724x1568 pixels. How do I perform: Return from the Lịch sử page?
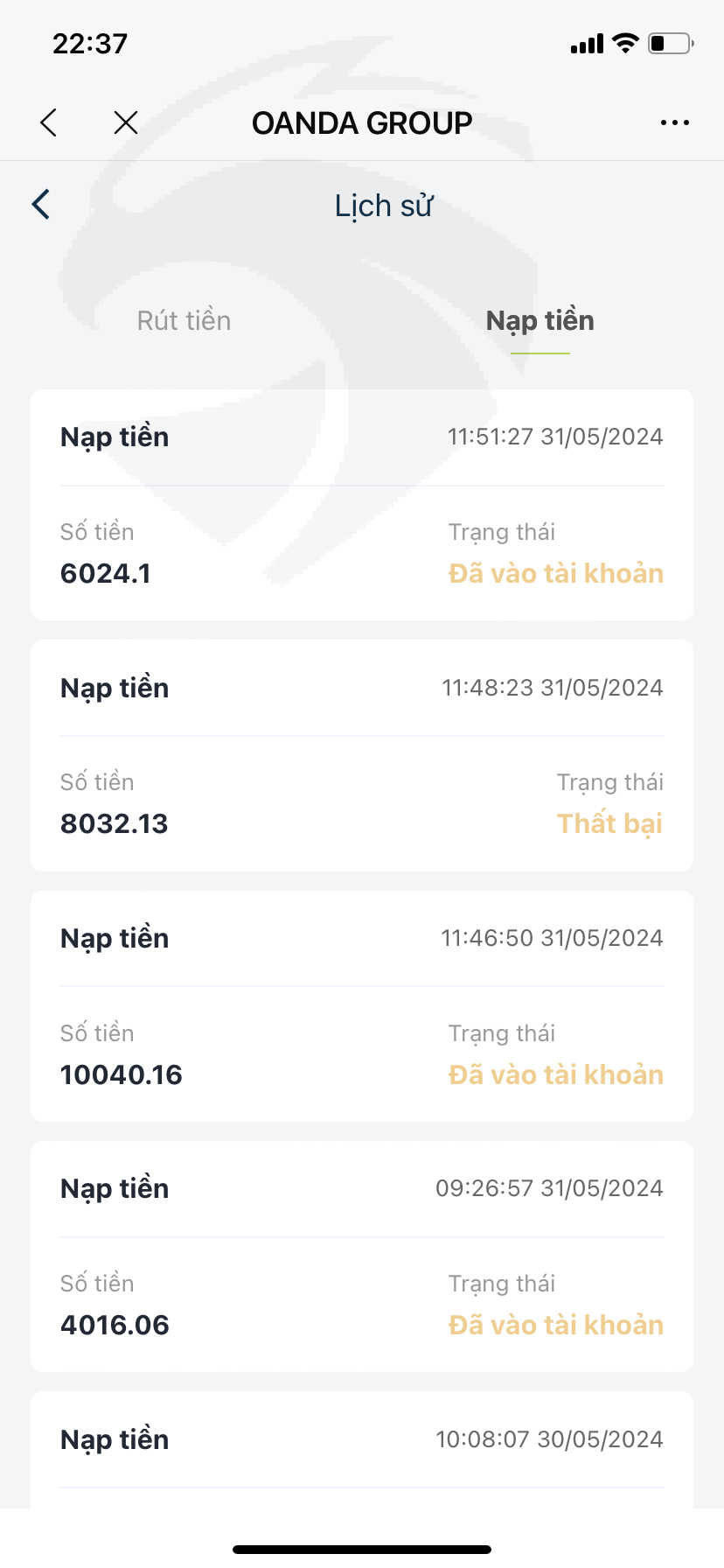point(40,204)
